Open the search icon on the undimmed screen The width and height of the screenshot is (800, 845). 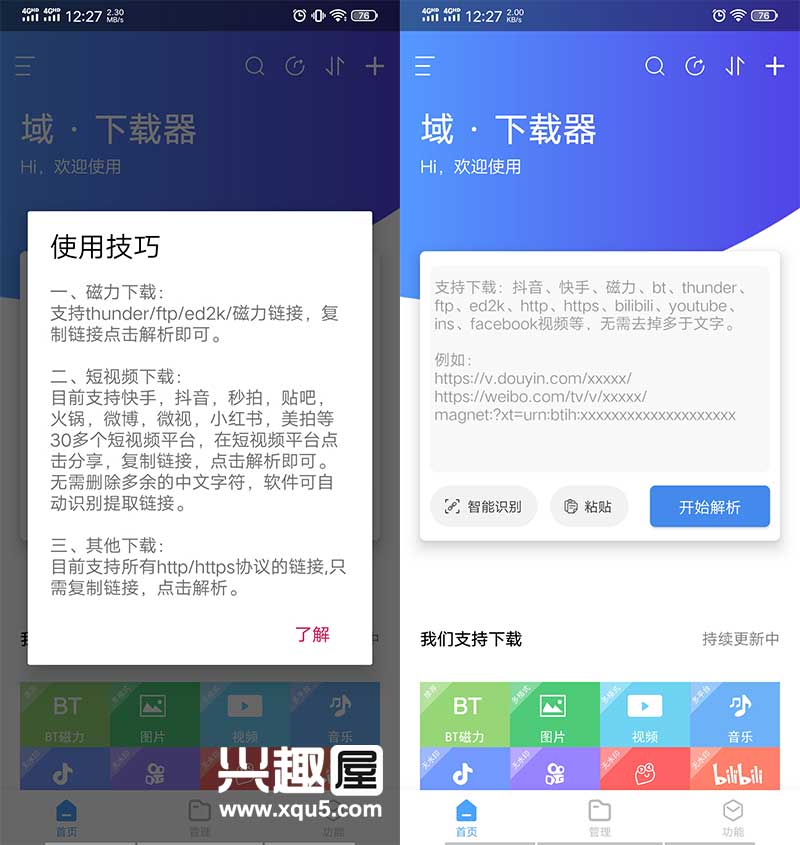[x=655, y=67]
